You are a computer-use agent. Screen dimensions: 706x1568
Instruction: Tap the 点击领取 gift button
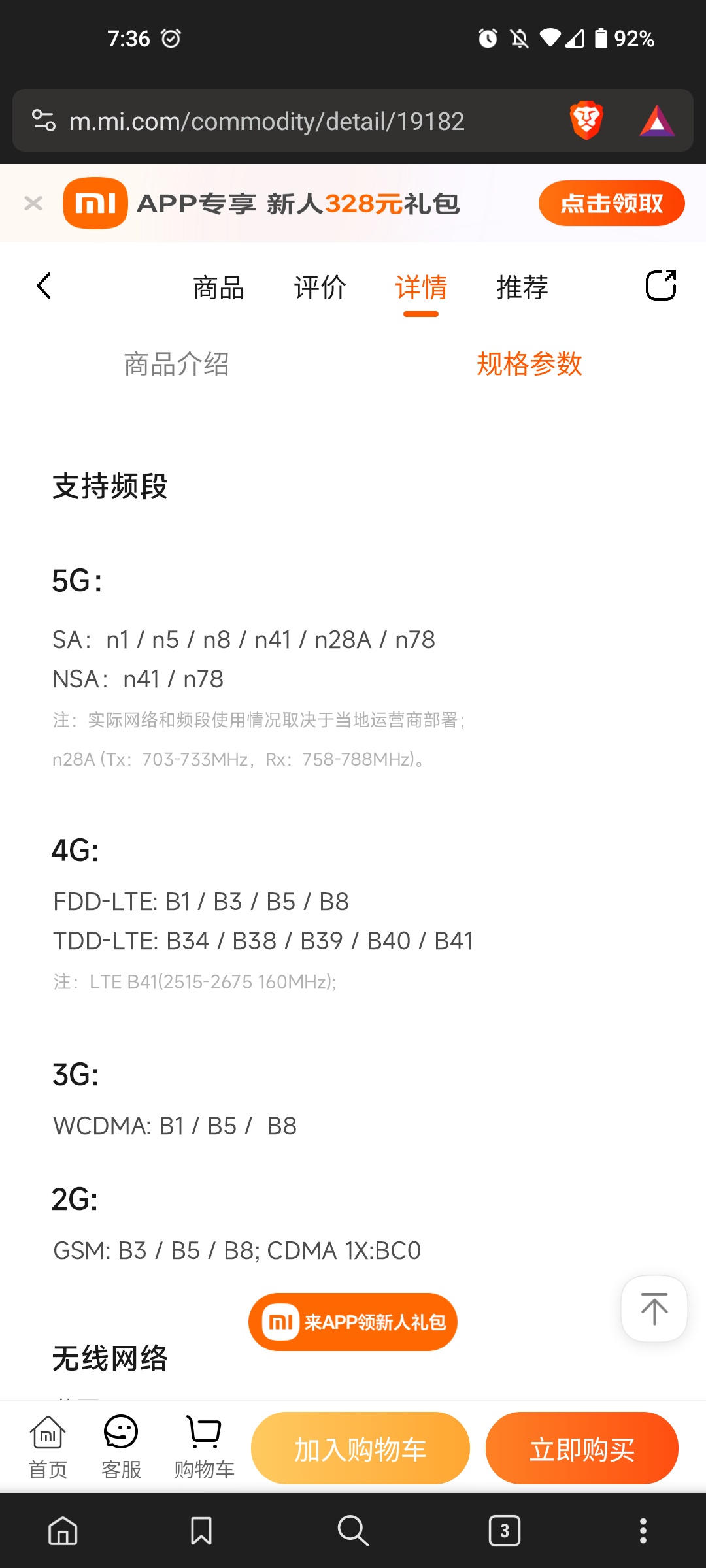(611, 203)
